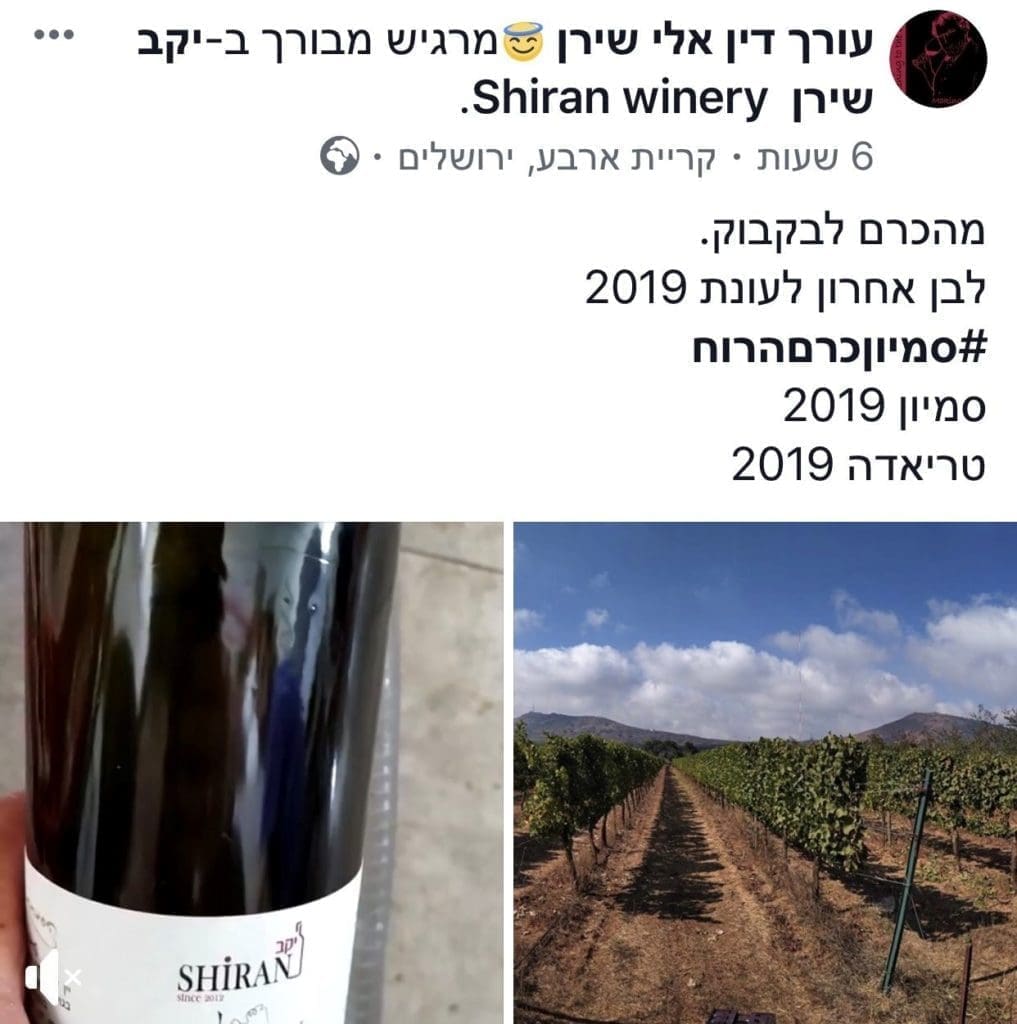Unmute the Shiran bottle video

click(x=53, y=977)
